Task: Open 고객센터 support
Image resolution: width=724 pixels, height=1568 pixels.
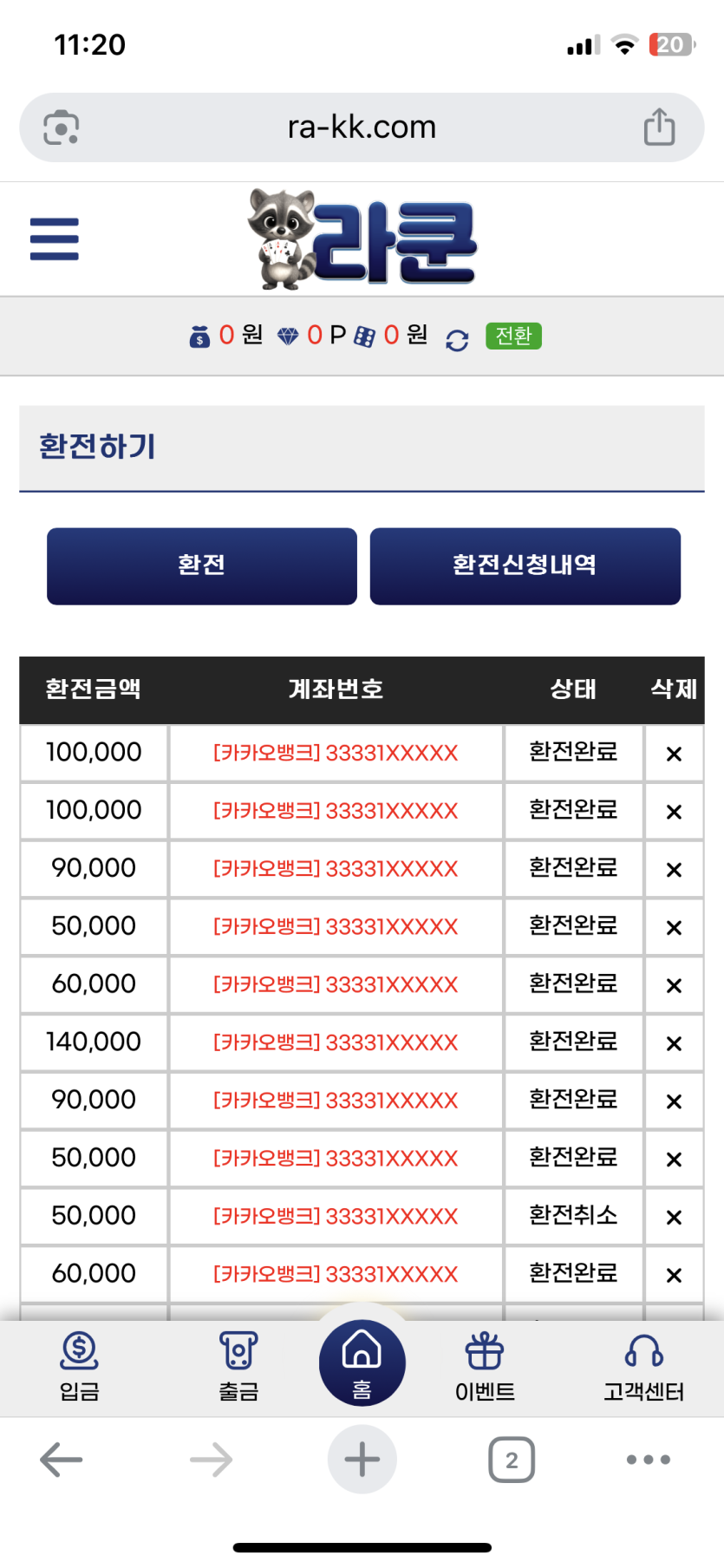Action: 644,1367
